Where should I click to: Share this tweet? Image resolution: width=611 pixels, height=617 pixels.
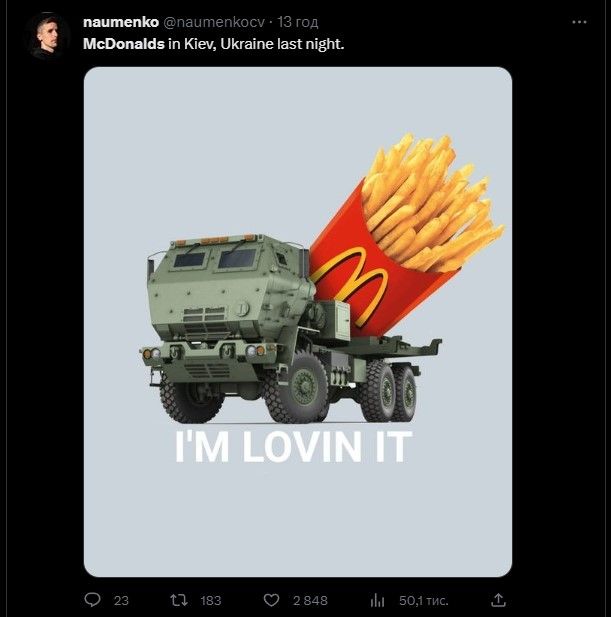click(499, 600)
